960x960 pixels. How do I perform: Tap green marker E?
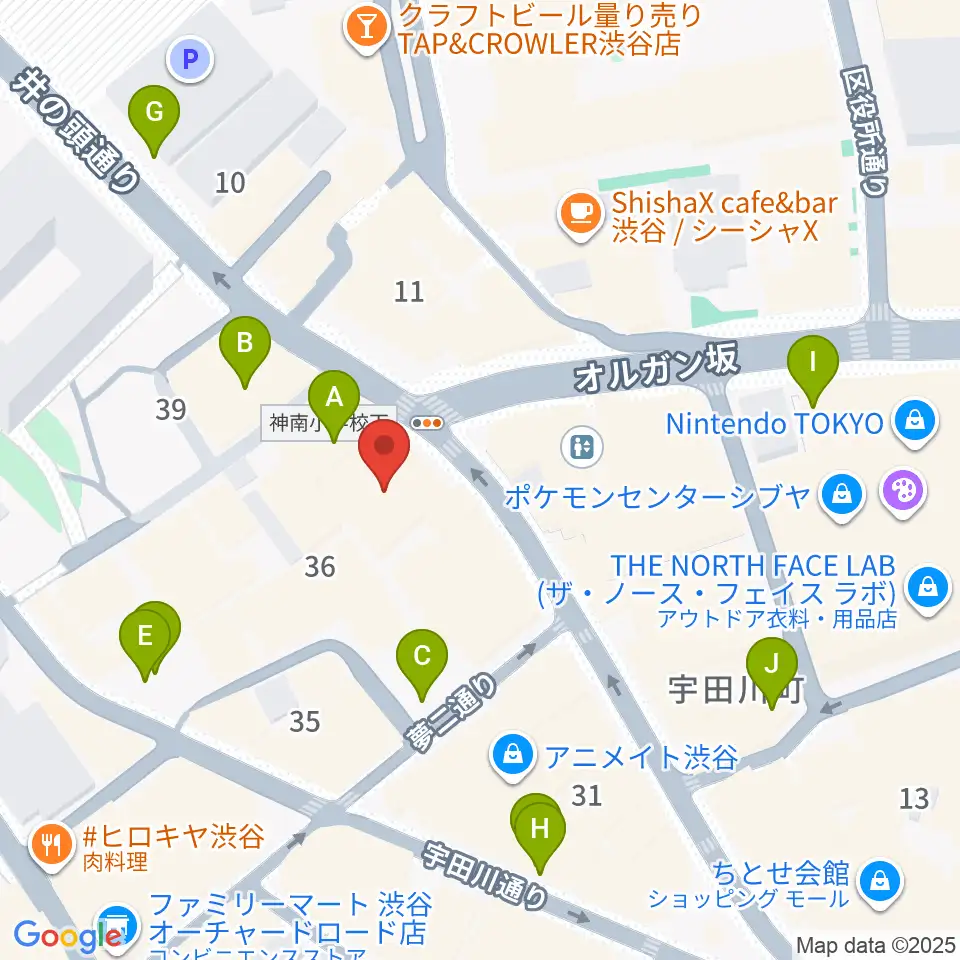144,644
